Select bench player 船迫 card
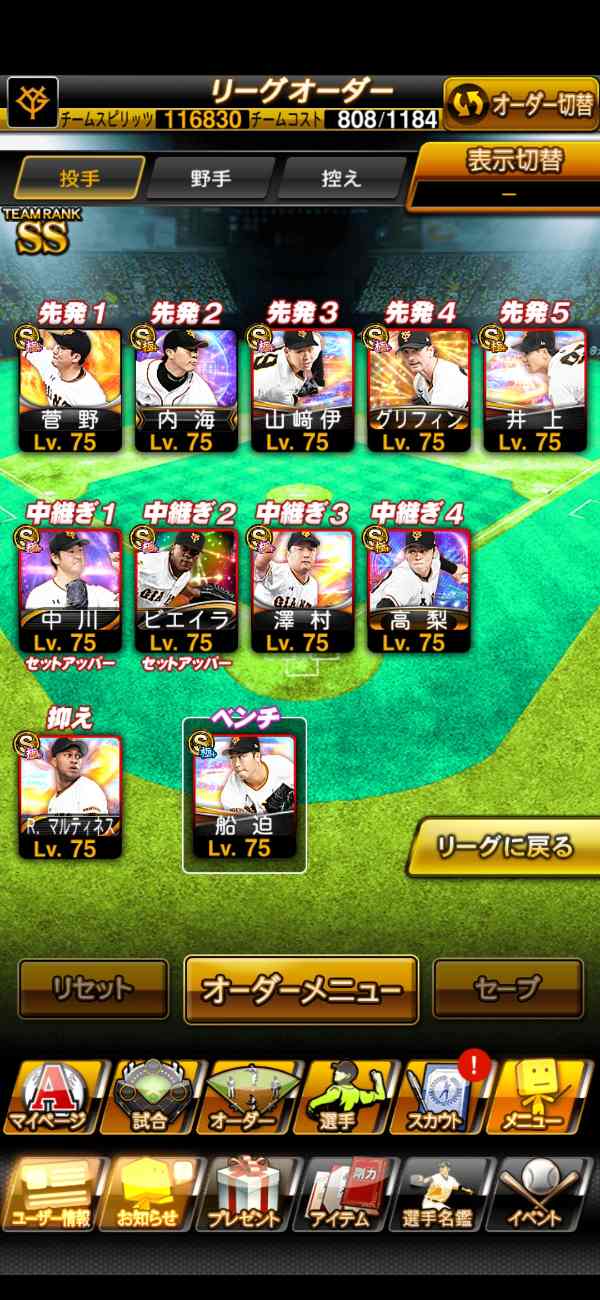This screenshot has width=600, height=1300. pyautogui.click(x=244, y=796)
